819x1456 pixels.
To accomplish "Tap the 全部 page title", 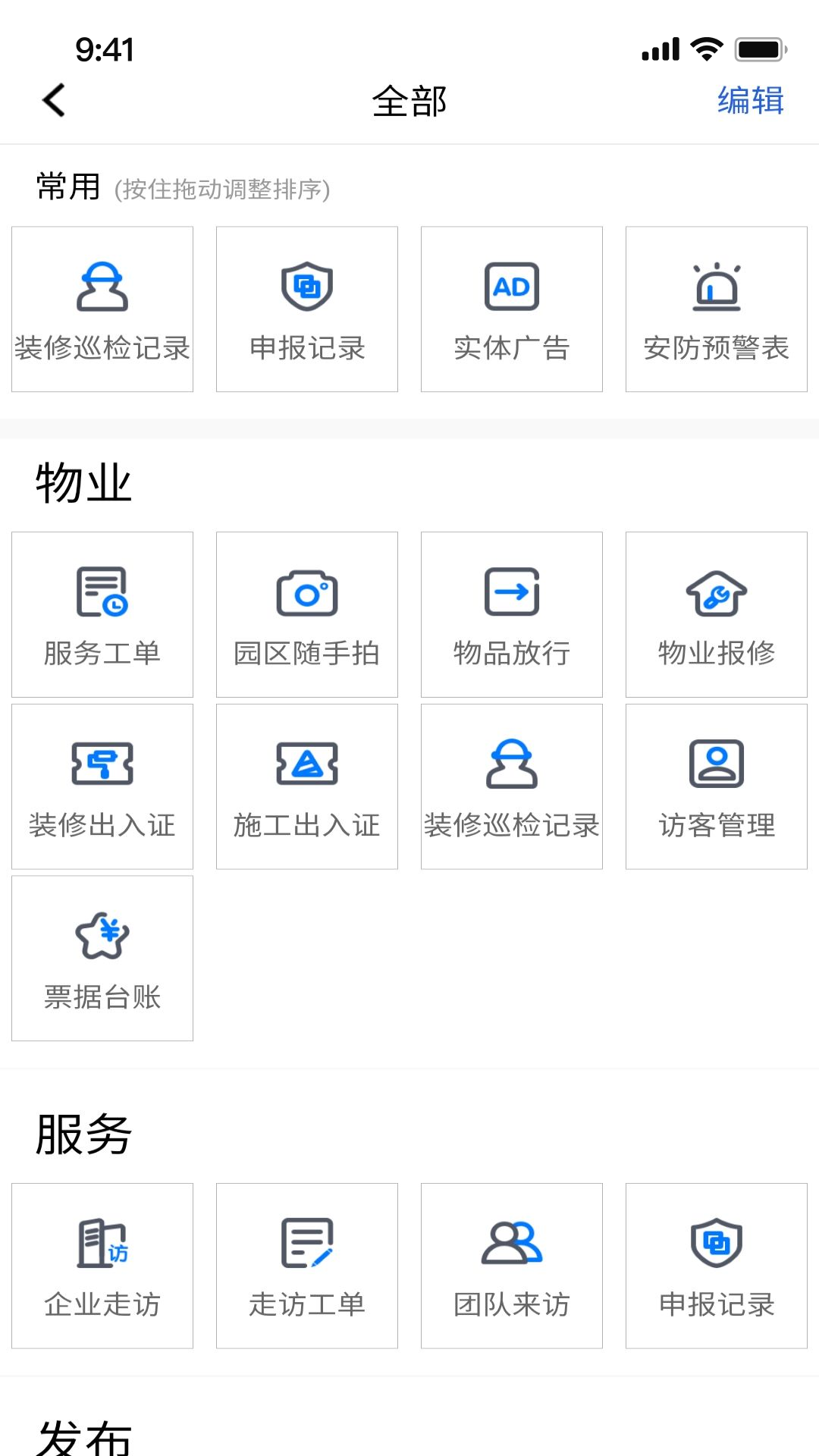I will point(409,101).
